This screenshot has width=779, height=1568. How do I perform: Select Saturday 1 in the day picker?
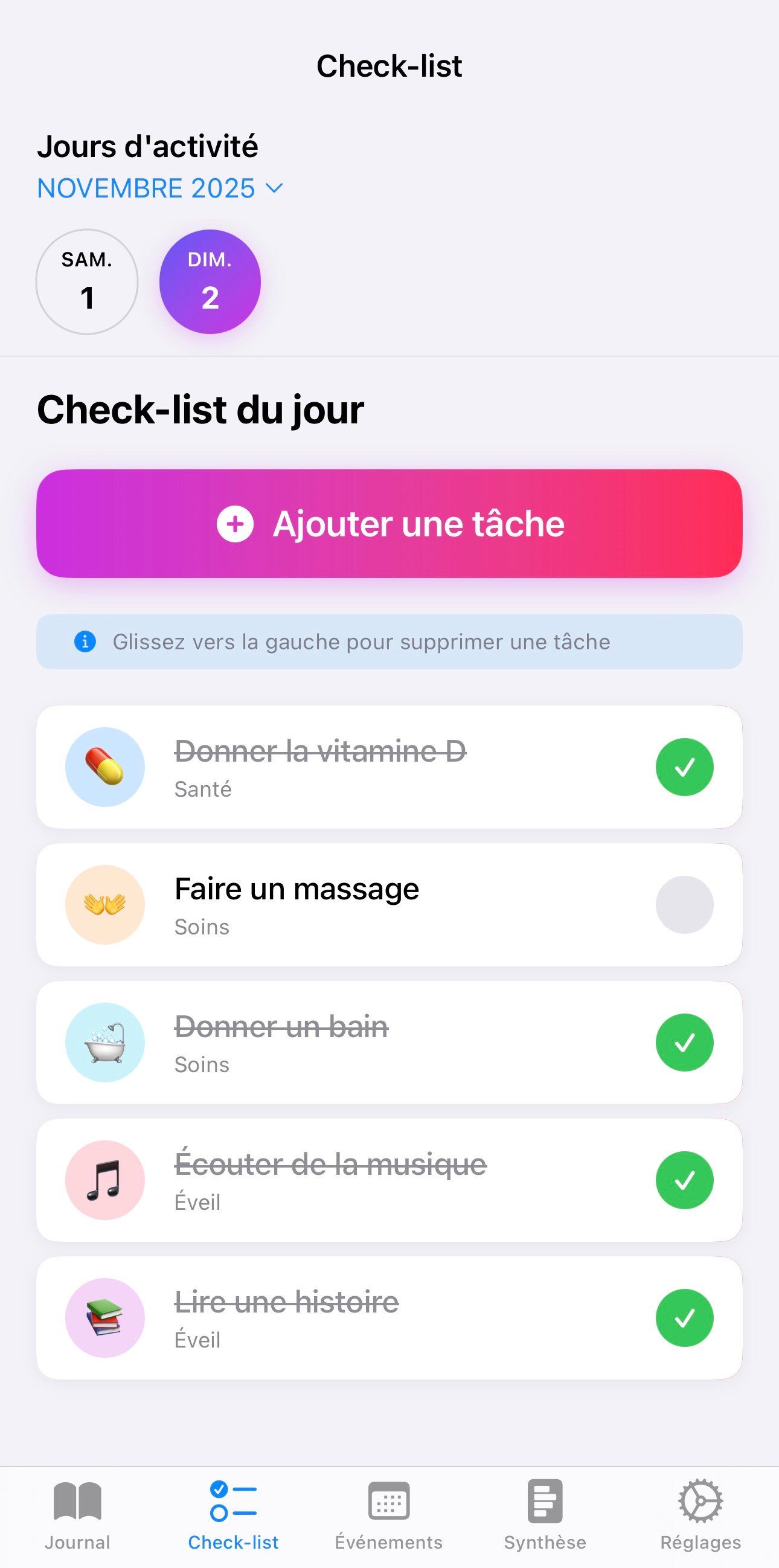click(87, 281)
